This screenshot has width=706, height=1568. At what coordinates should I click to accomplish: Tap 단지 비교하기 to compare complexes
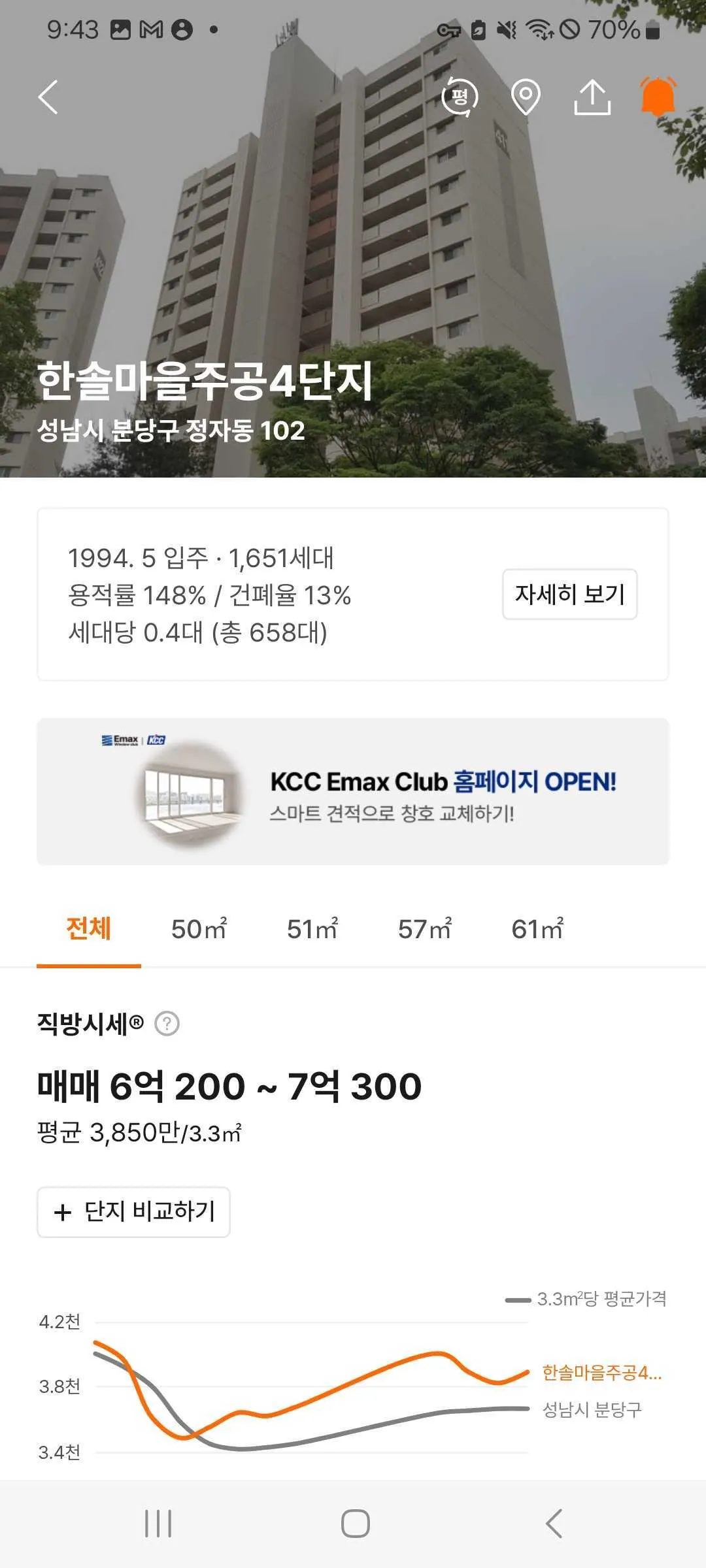click(x=134, y=1212)
